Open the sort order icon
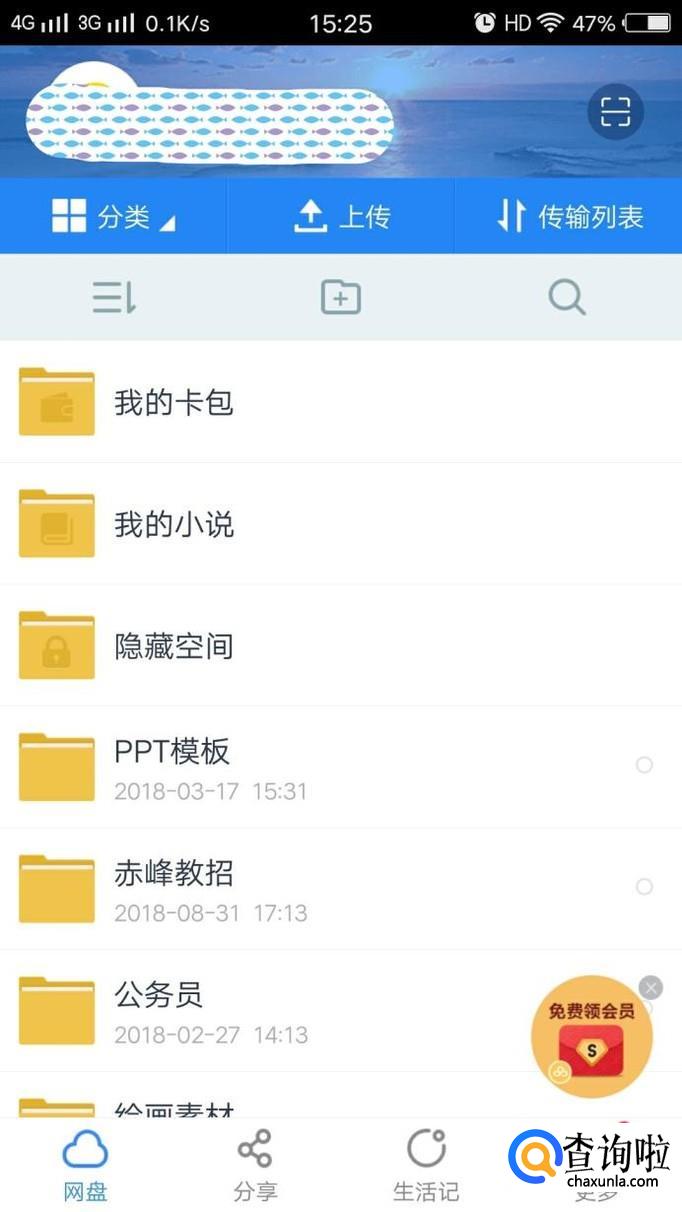The height and width of the screenshot is (1212, 682). tap(114, 297)
